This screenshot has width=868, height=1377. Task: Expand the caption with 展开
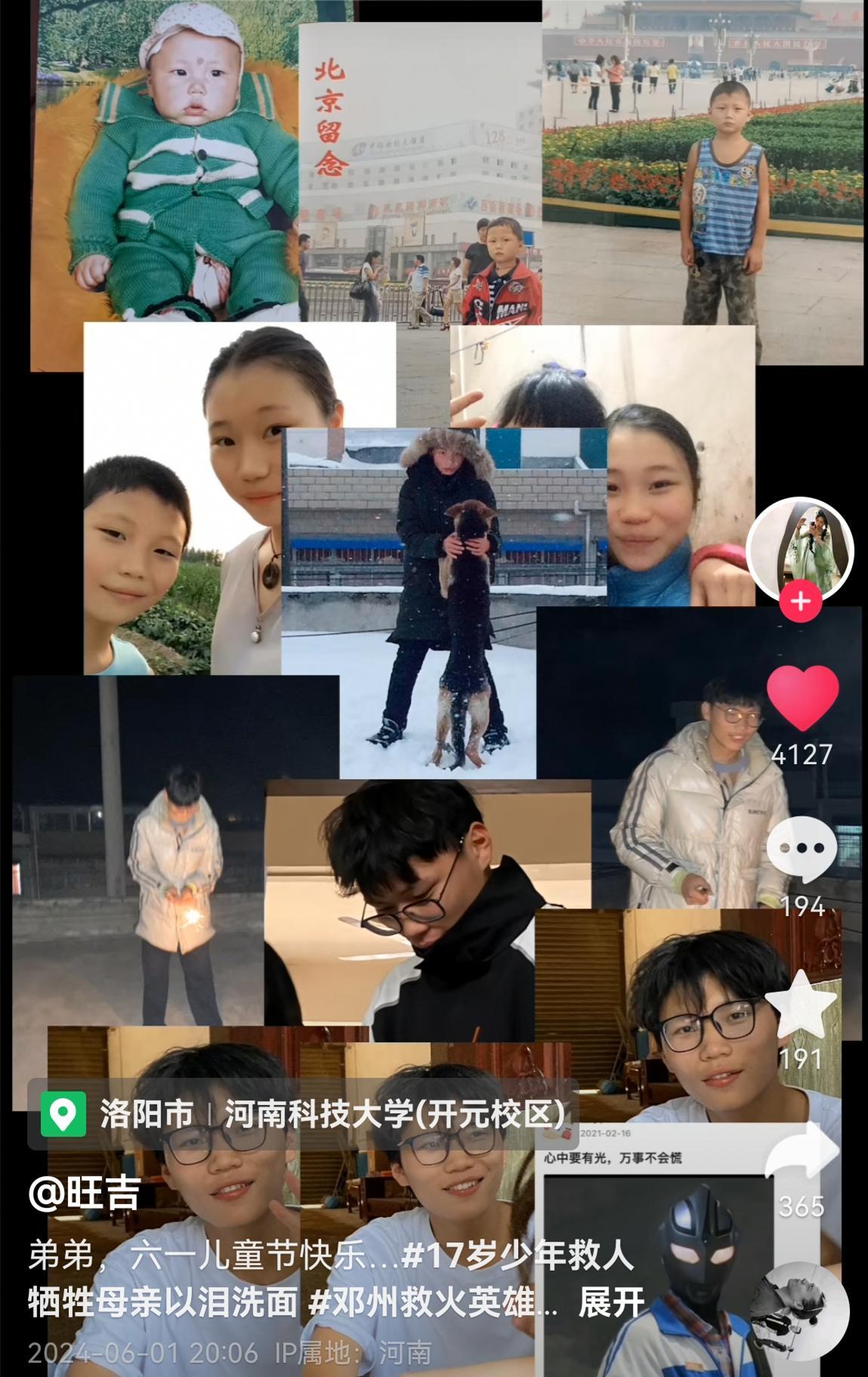pos(612,1302)
